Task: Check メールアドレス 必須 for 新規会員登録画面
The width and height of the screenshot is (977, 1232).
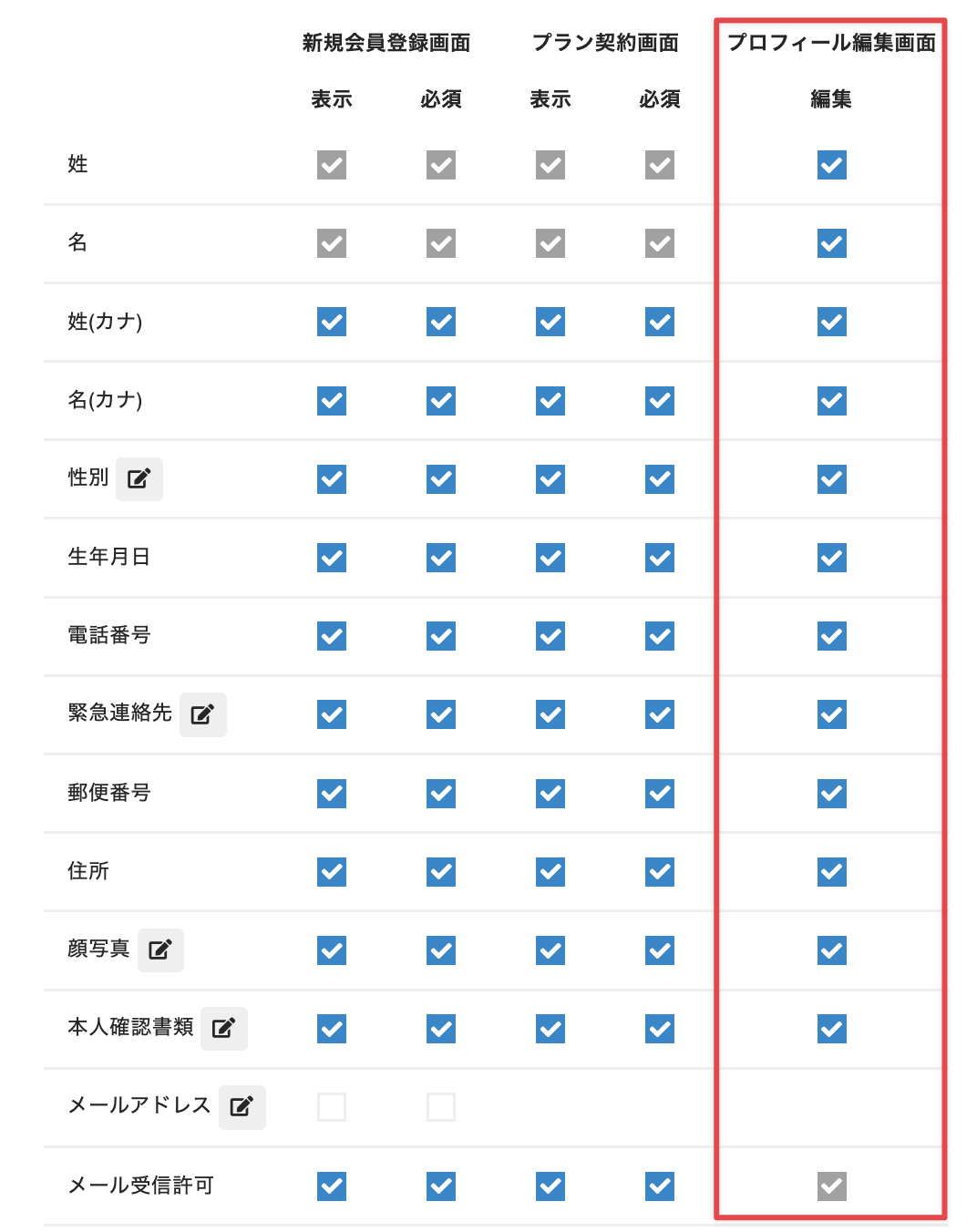Action: [441, 1107]
